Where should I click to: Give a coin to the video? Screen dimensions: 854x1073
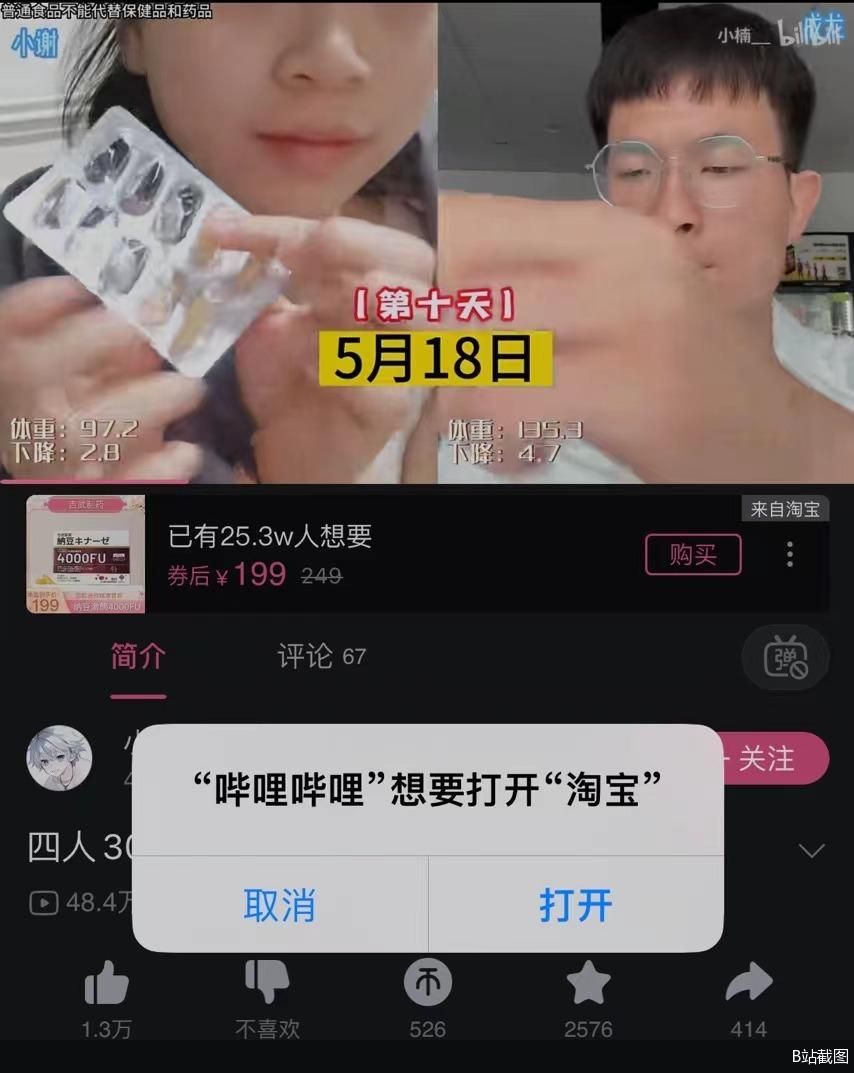[427, 985]
